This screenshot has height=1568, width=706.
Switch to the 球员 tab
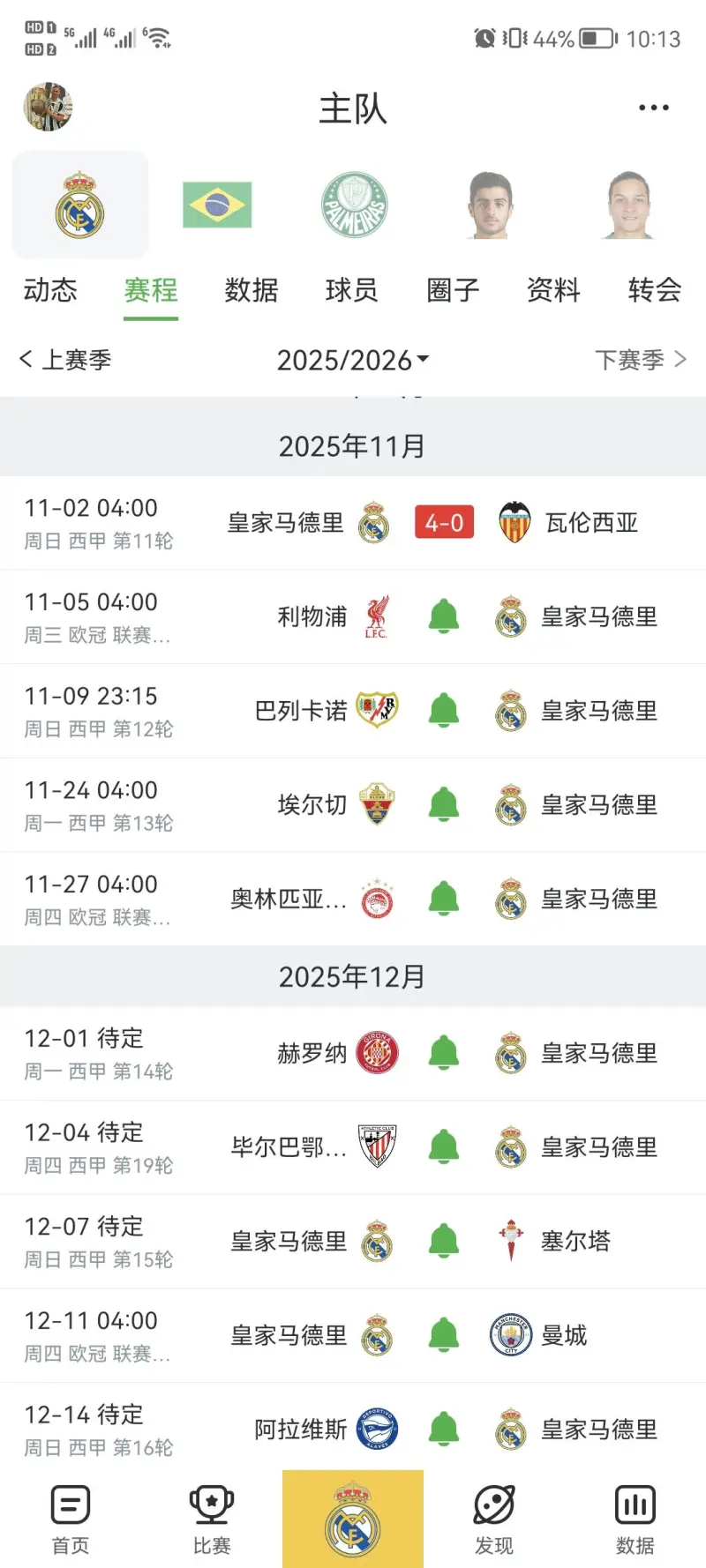[351, 289]
